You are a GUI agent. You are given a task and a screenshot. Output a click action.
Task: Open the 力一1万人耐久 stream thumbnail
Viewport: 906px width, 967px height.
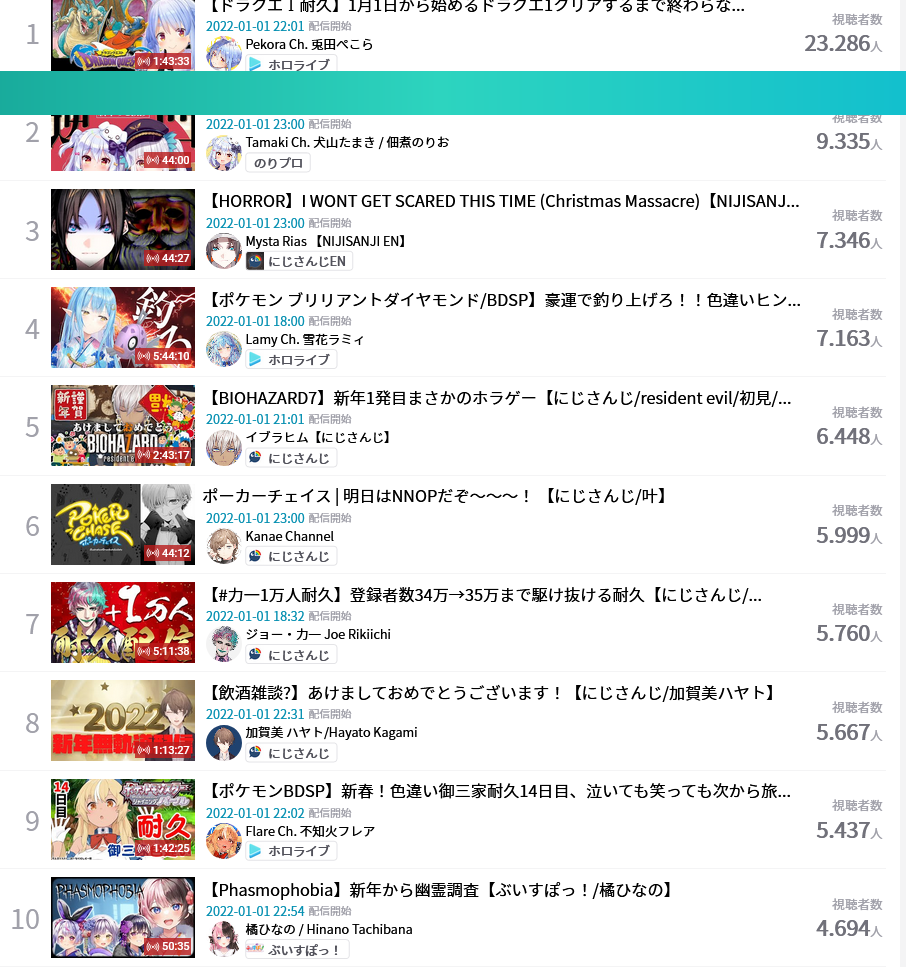pyautogui.click(x=122, y=622)
